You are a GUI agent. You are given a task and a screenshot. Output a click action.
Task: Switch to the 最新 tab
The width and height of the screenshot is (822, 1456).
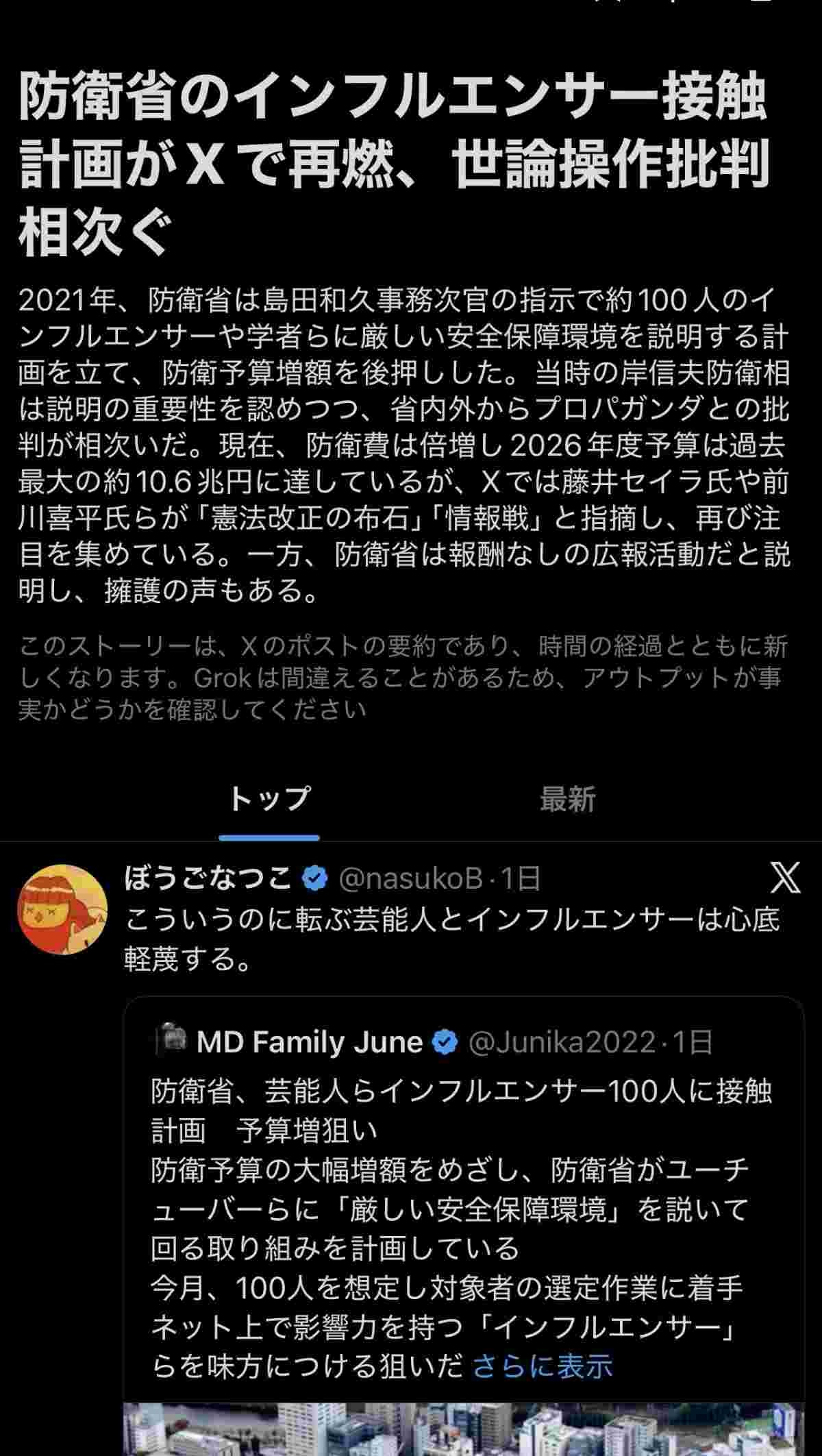pos(568,800)
